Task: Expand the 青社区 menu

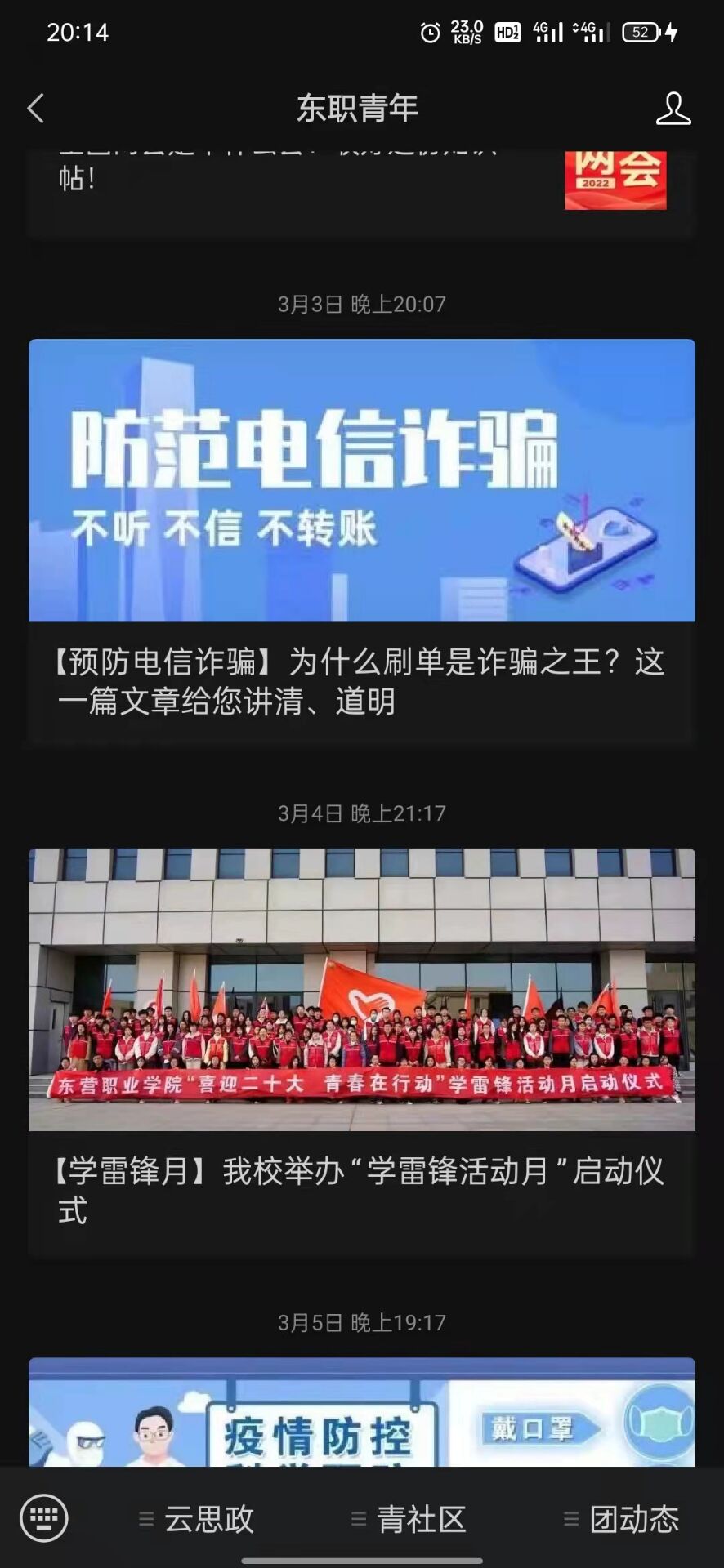Action: (x=409, y=1519)
